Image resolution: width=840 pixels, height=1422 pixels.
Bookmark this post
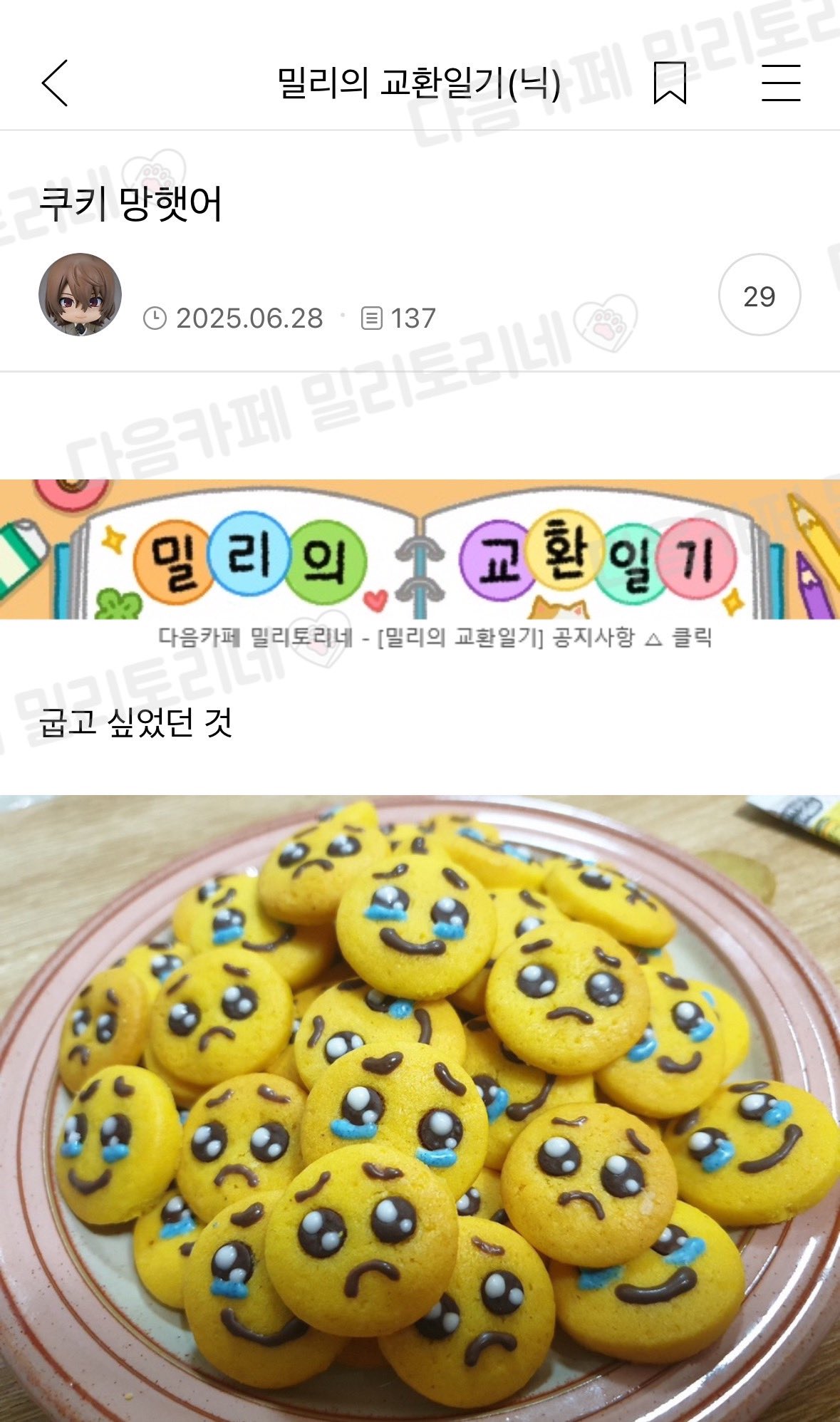(x=670, y=83)
